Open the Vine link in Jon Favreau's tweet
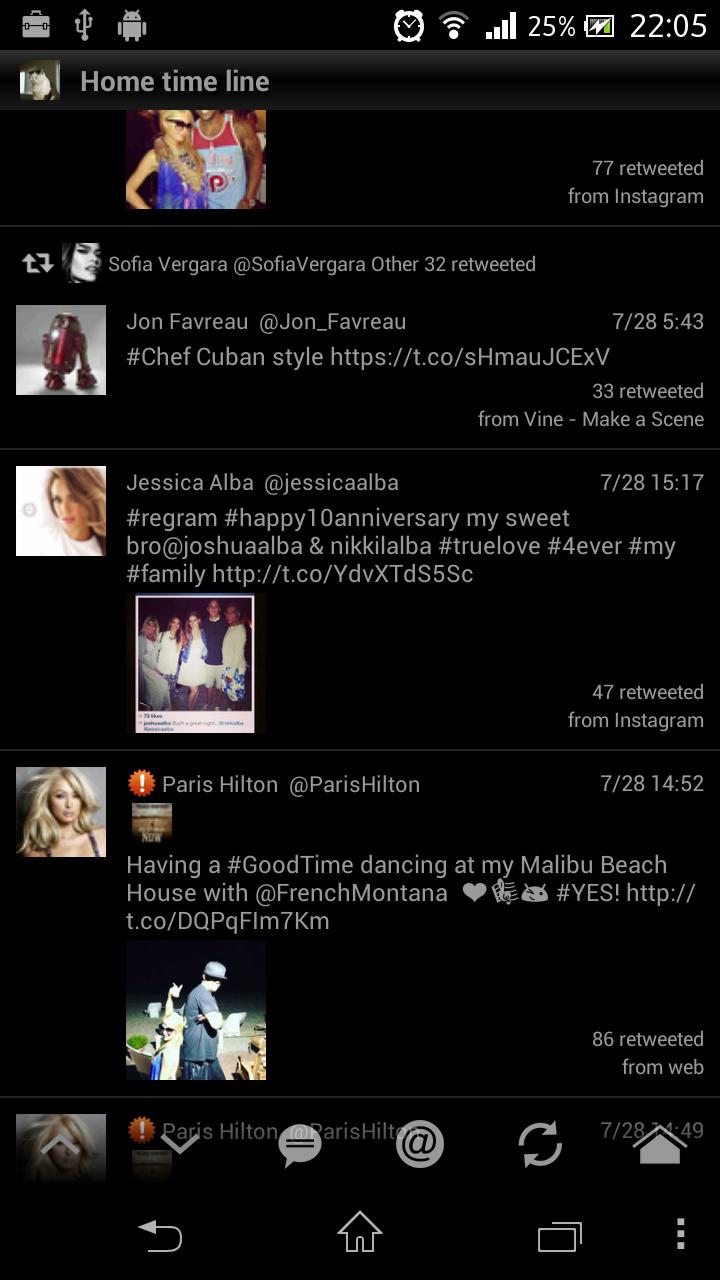The height and width of the screenshot is (1280, 720). pyautogui.click(x=469, y=358)
